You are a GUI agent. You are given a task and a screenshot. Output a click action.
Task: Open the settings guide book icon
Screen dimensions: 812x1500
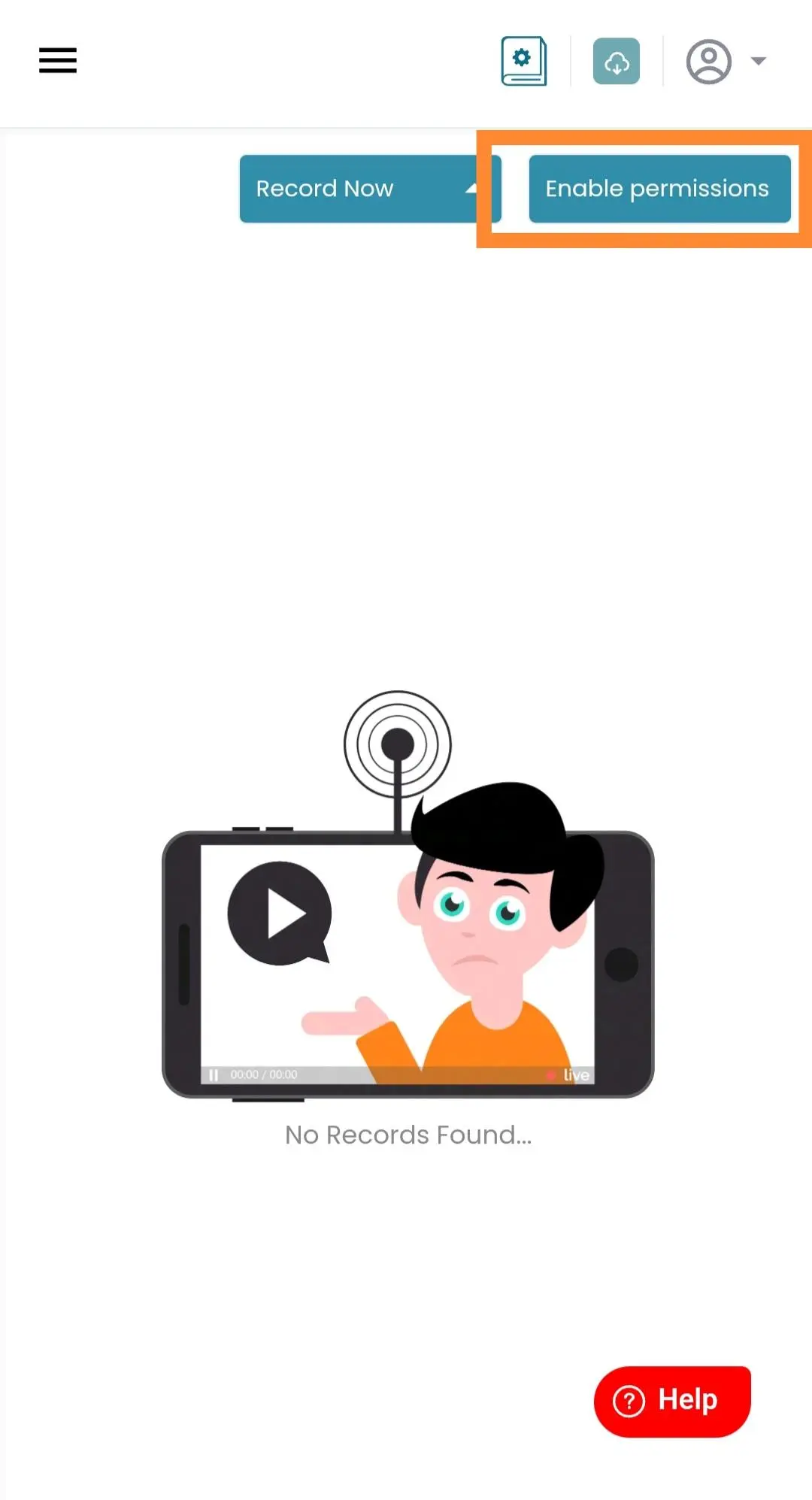coord(524,61)
